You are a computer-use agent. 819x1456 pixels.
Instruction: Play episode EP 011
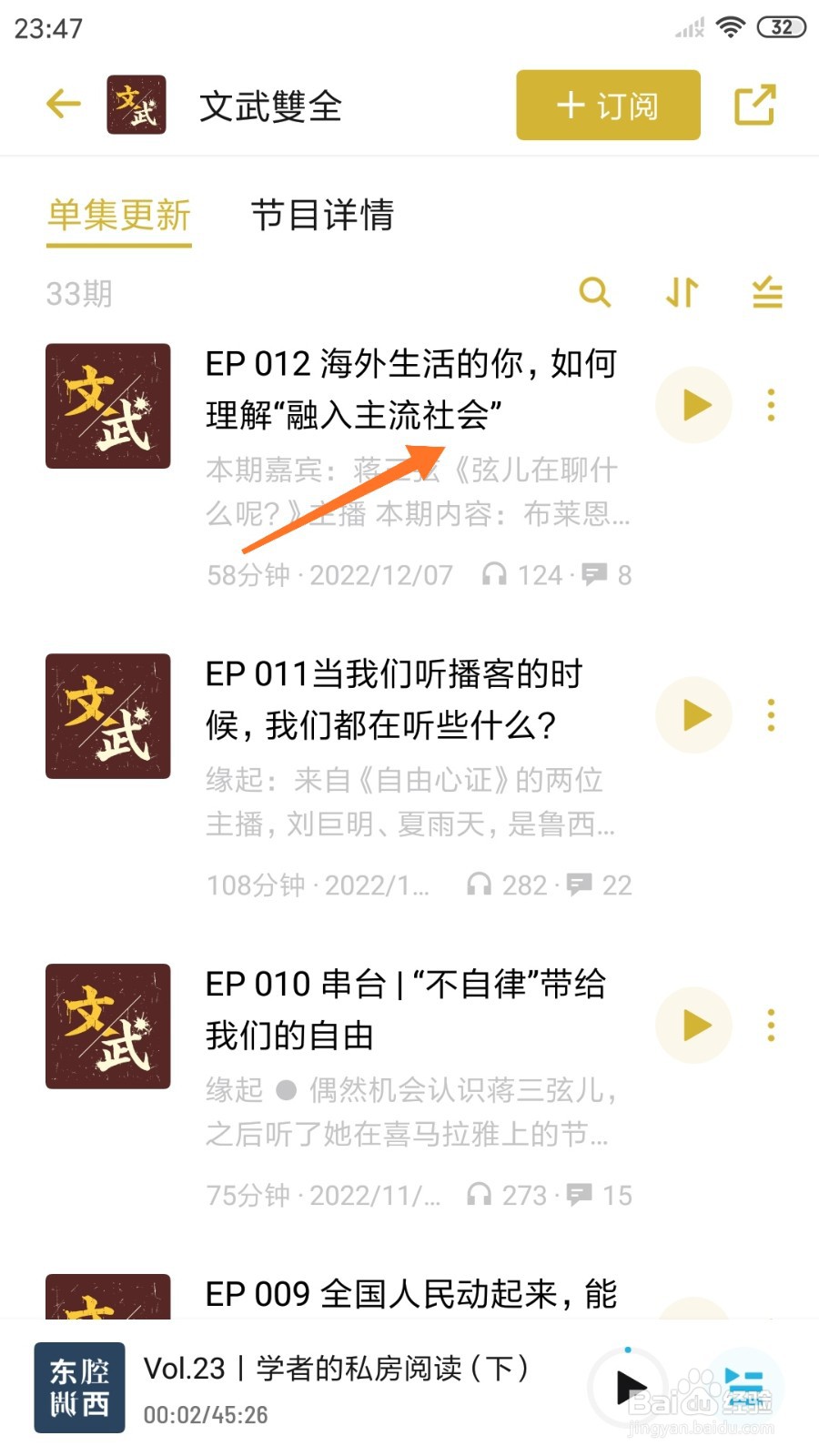tap(694, 715)
